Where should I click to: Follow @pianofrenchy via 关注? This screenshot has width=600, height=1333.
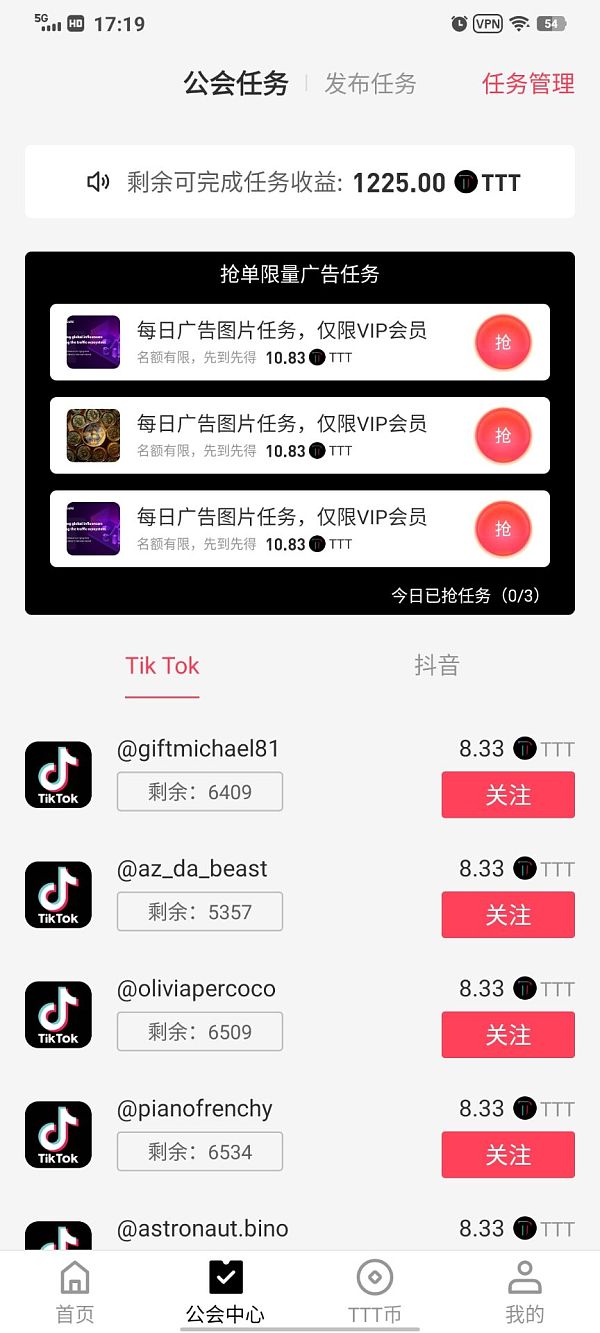point(508,1155)
